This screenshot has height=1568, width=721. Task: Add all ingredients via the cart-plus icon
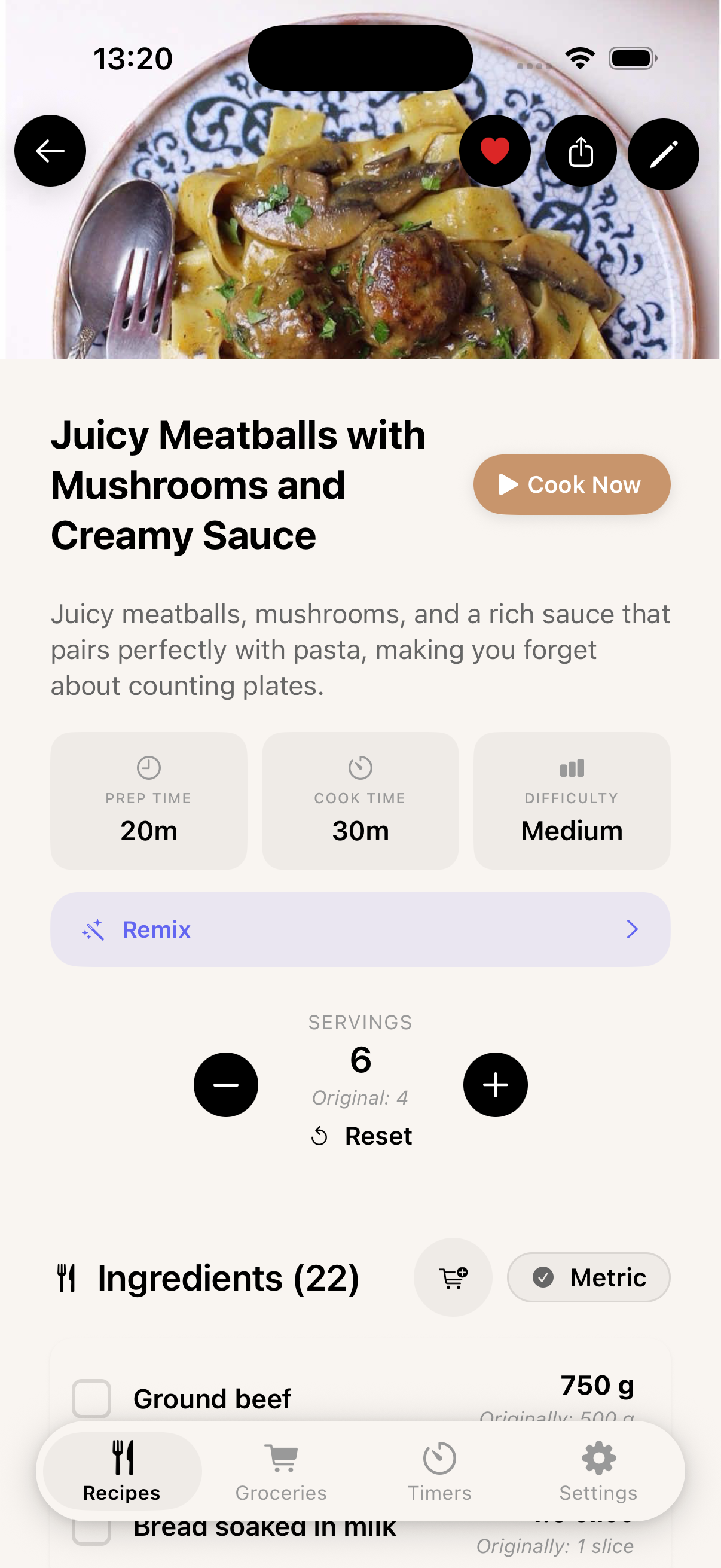[453, 1277]
